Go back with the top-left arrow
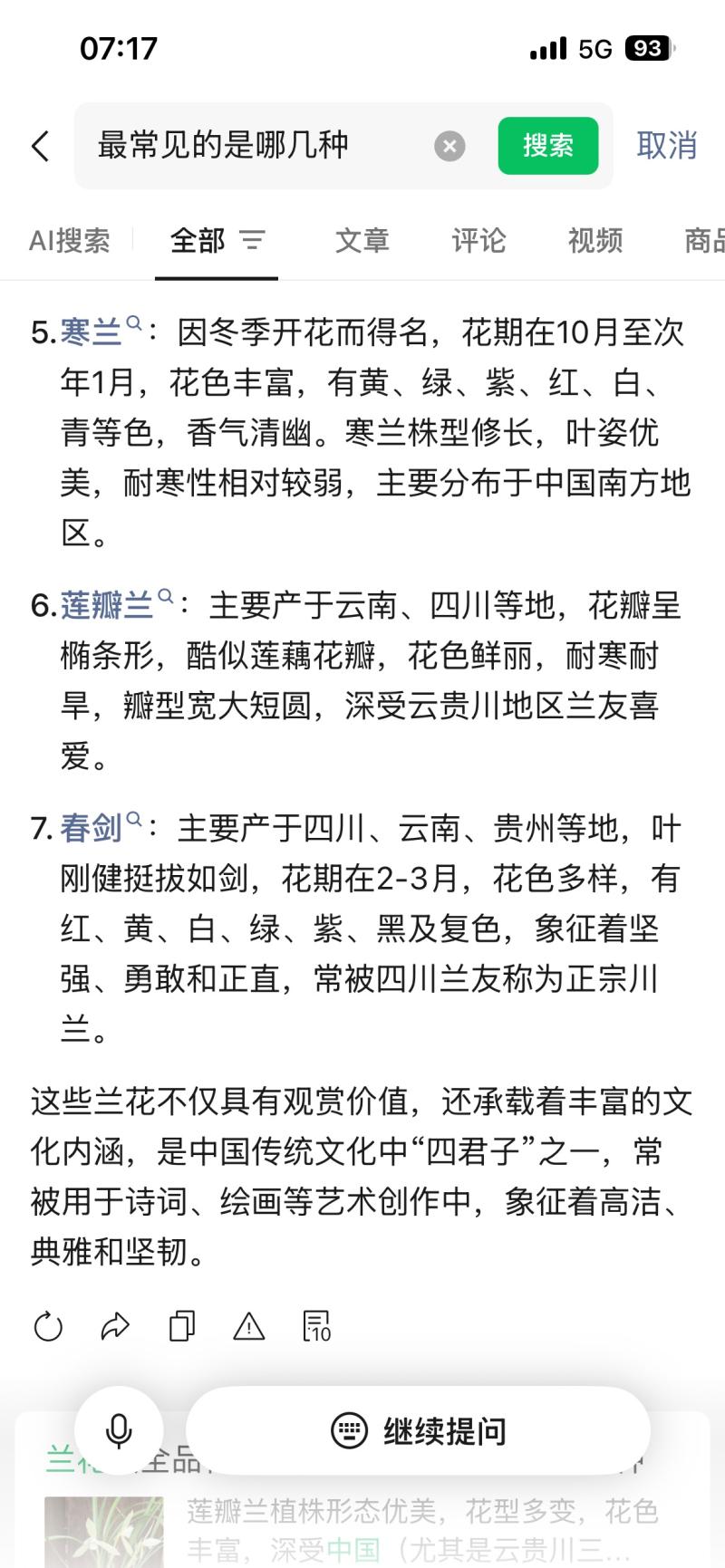725x1568 pixels. point(41,146)
